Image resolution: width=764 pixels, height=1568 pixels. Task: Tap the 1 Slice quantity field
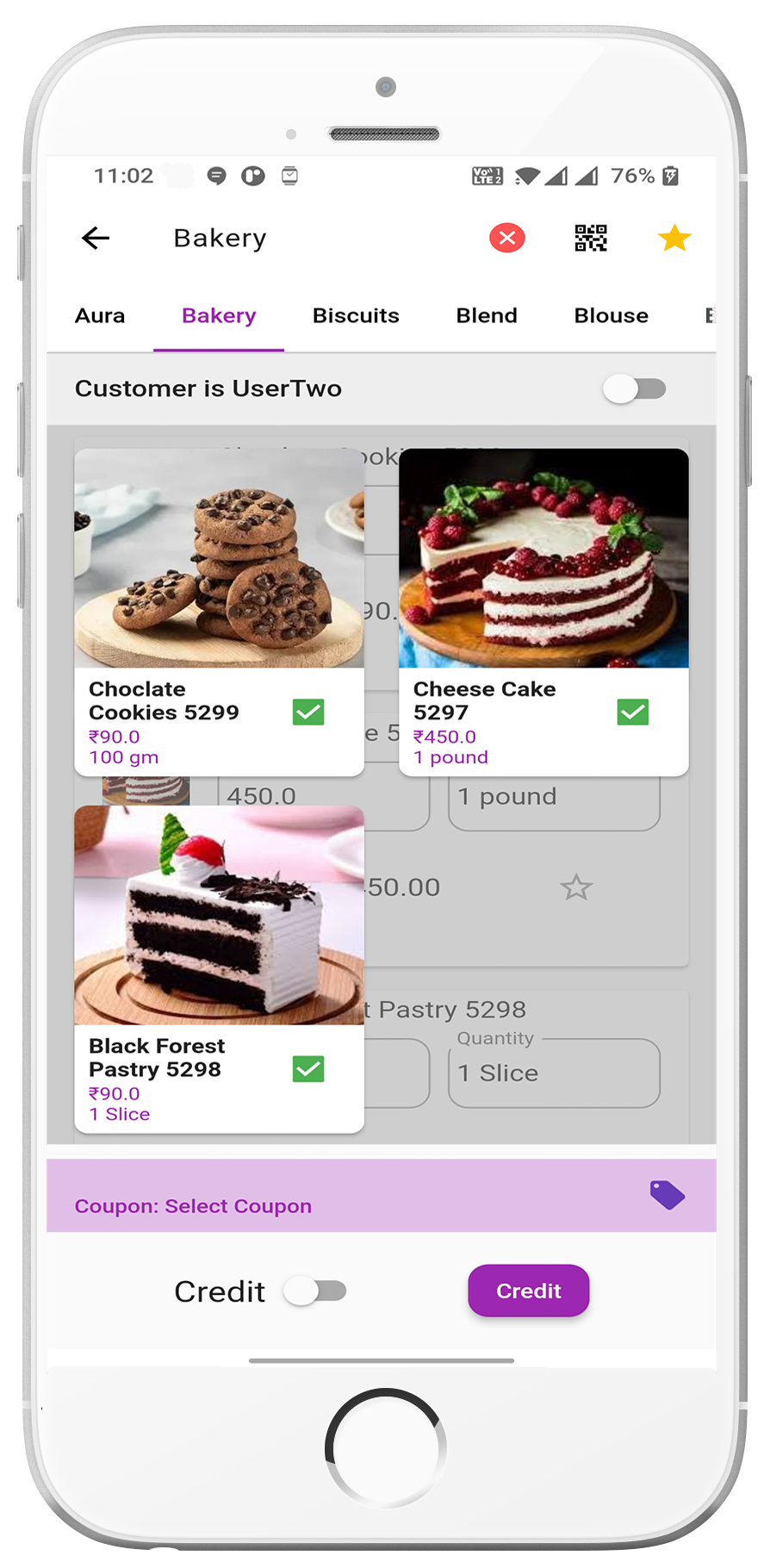click(x=554, y=1073)
